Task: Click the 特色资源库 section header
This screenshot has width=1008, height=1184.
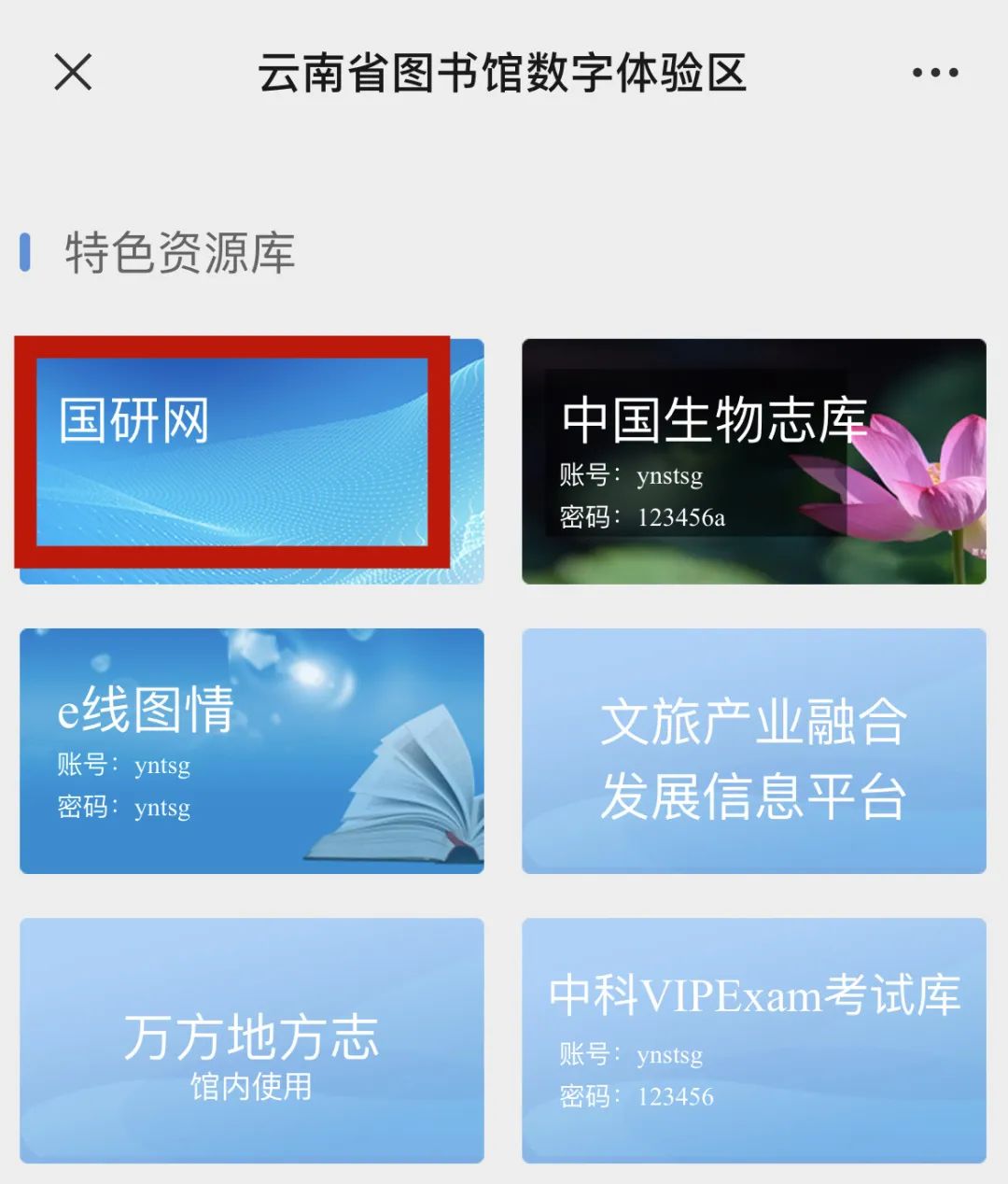Action: coord(182,252)
